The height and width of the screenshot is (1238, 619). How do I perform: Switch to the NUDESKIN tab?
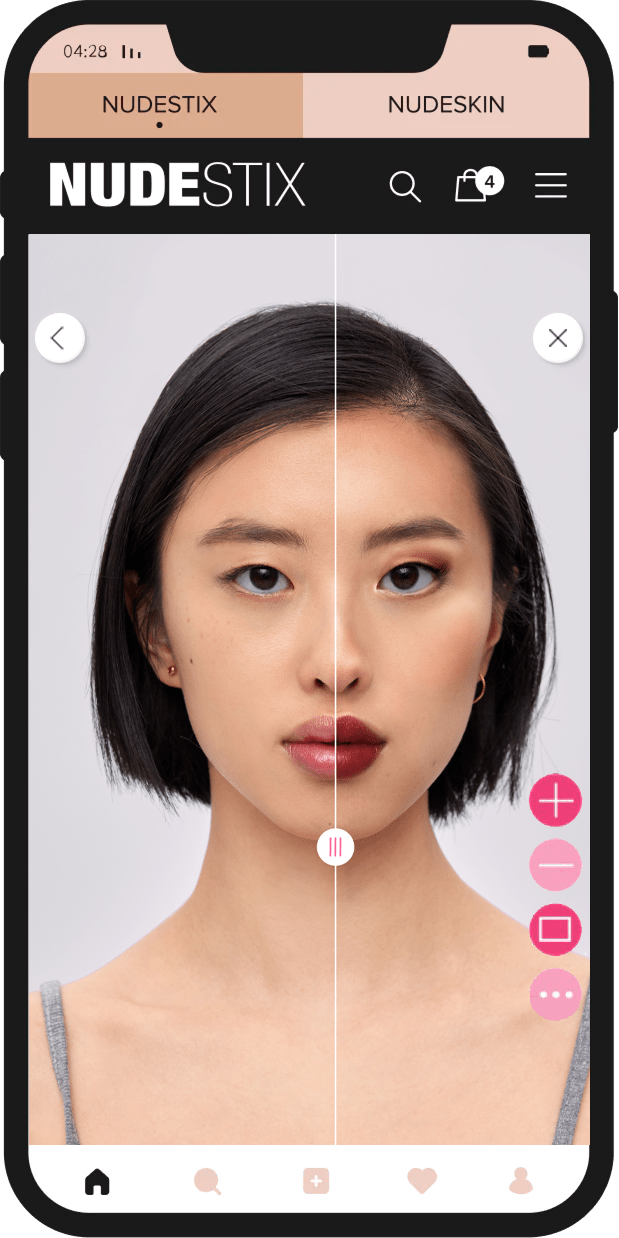446,105
